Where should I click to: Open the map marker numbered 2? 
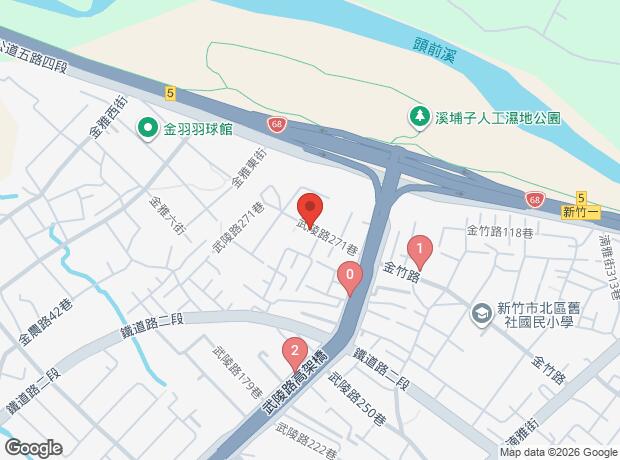(x=294, y=352)
